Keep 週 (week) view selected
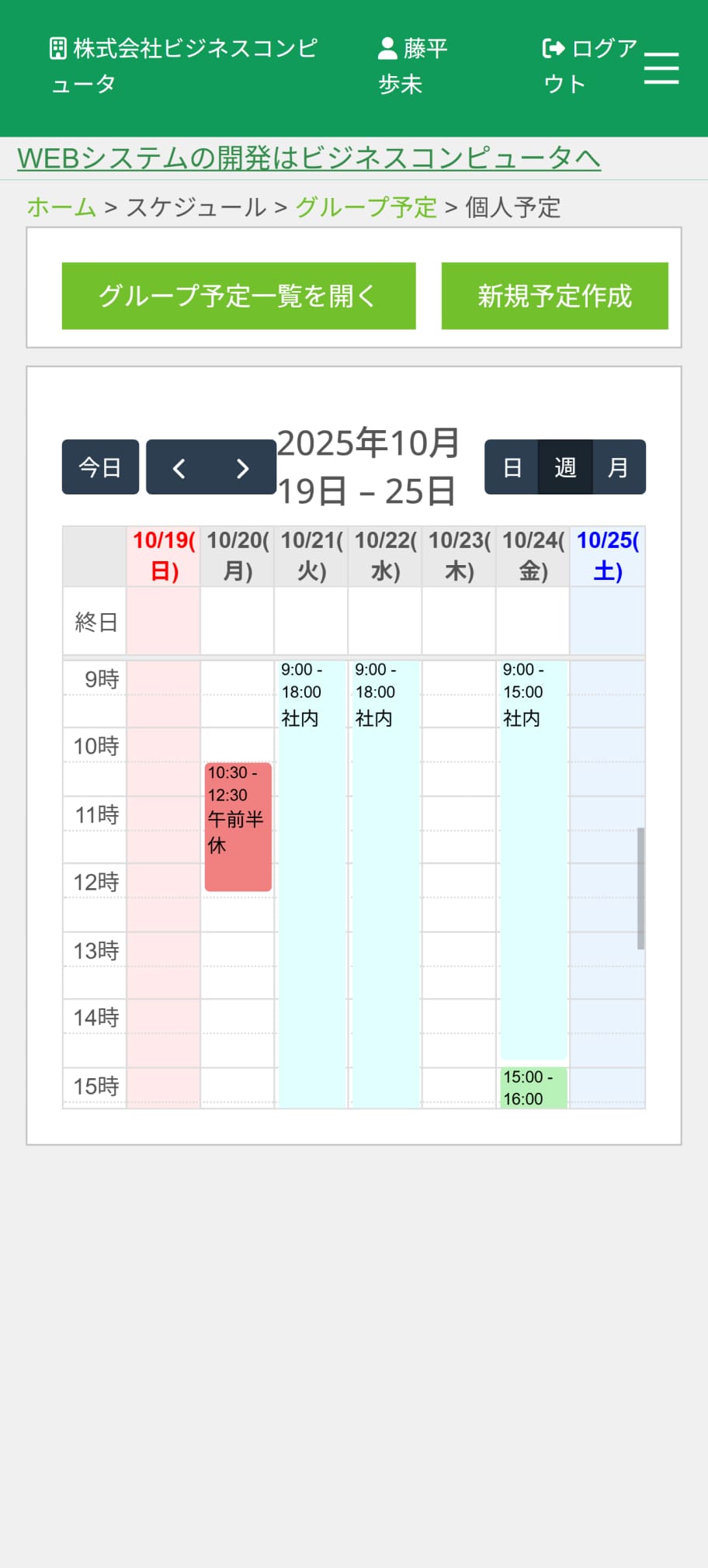The width and height of the screenshot is (708, 1568). [x=565, y=467]
